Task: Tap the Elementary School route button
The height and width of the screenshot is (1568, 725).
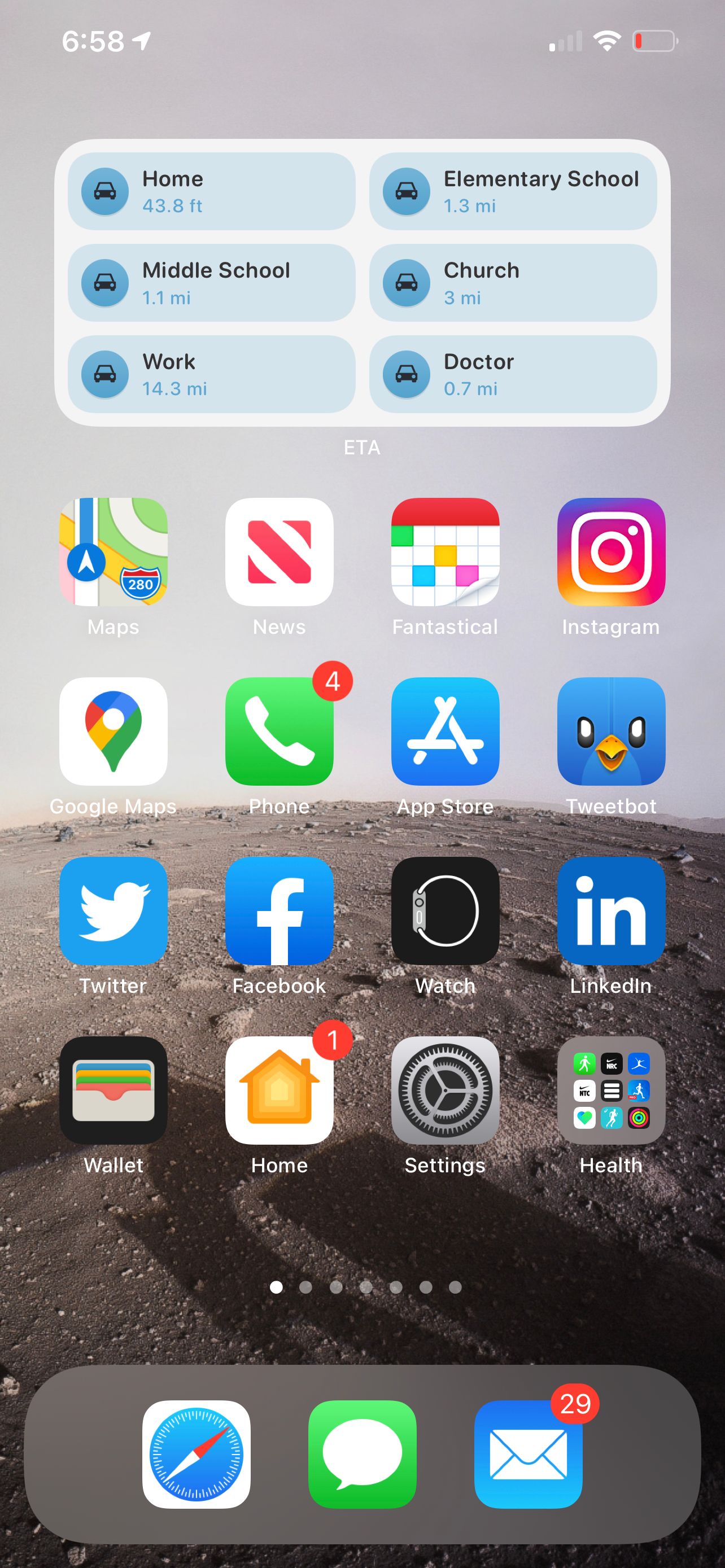Action: coord(513,192)
